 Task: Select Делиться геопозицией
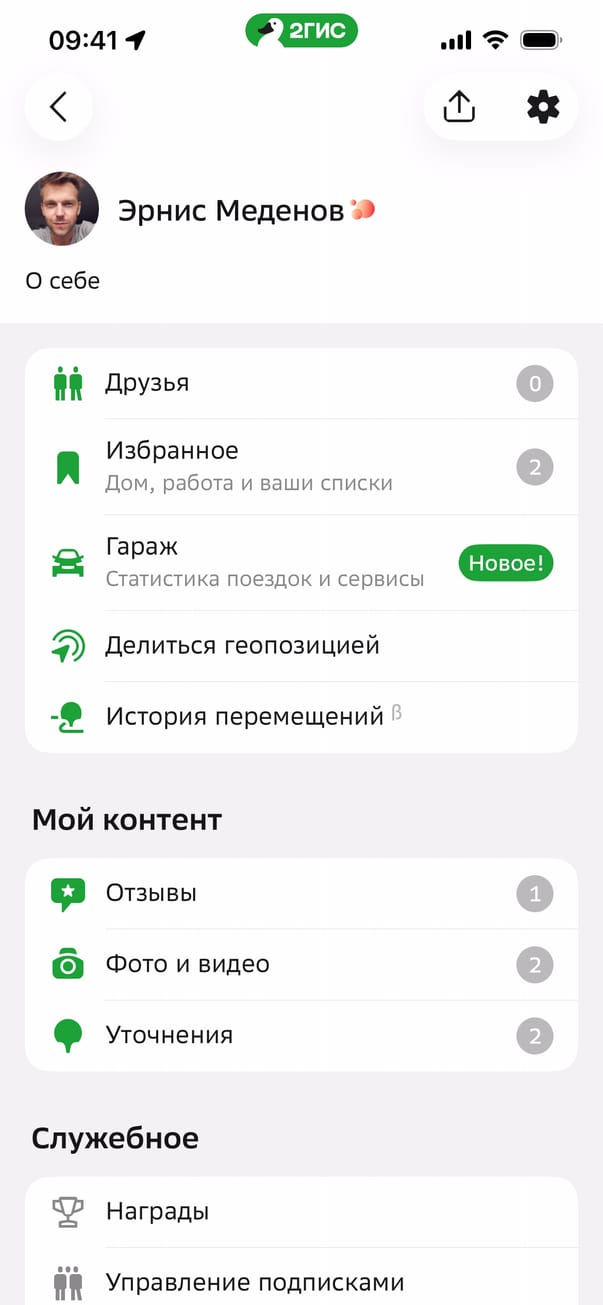[300, 646]
